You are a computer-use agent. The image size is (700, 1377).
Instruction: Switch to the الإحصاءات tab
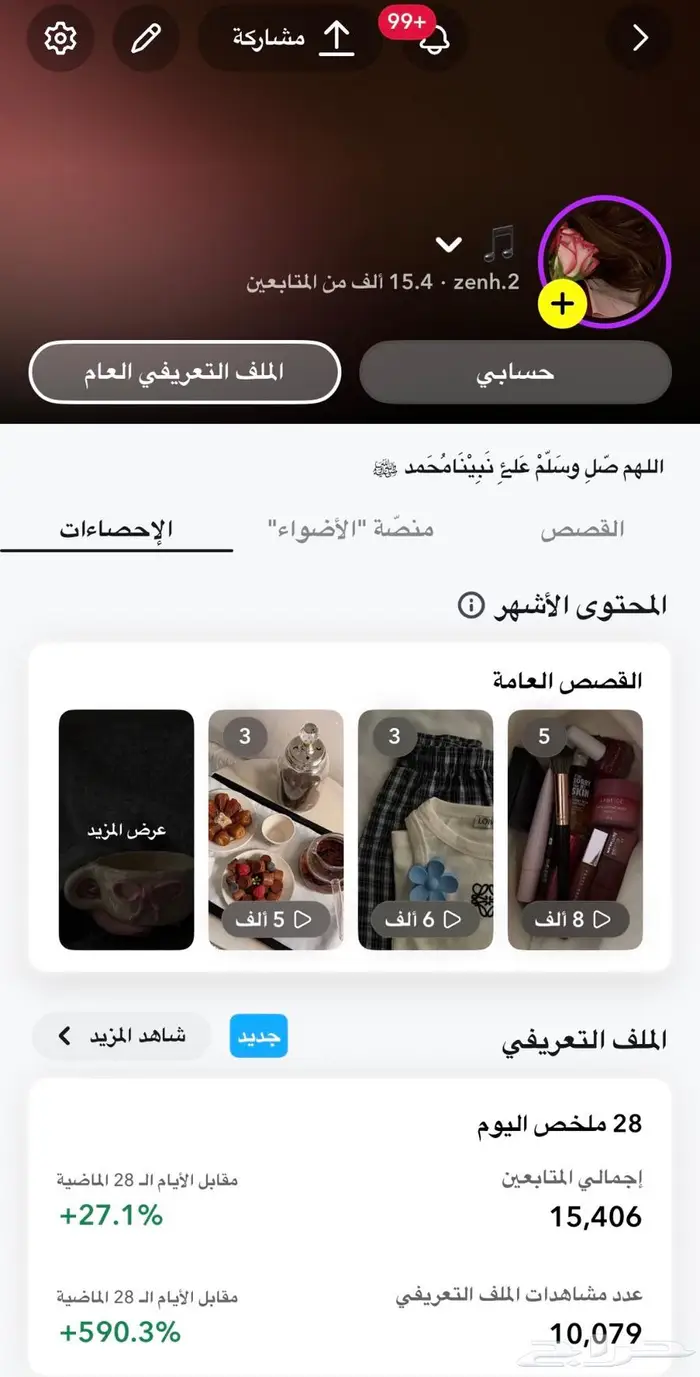tap(116, 529)
